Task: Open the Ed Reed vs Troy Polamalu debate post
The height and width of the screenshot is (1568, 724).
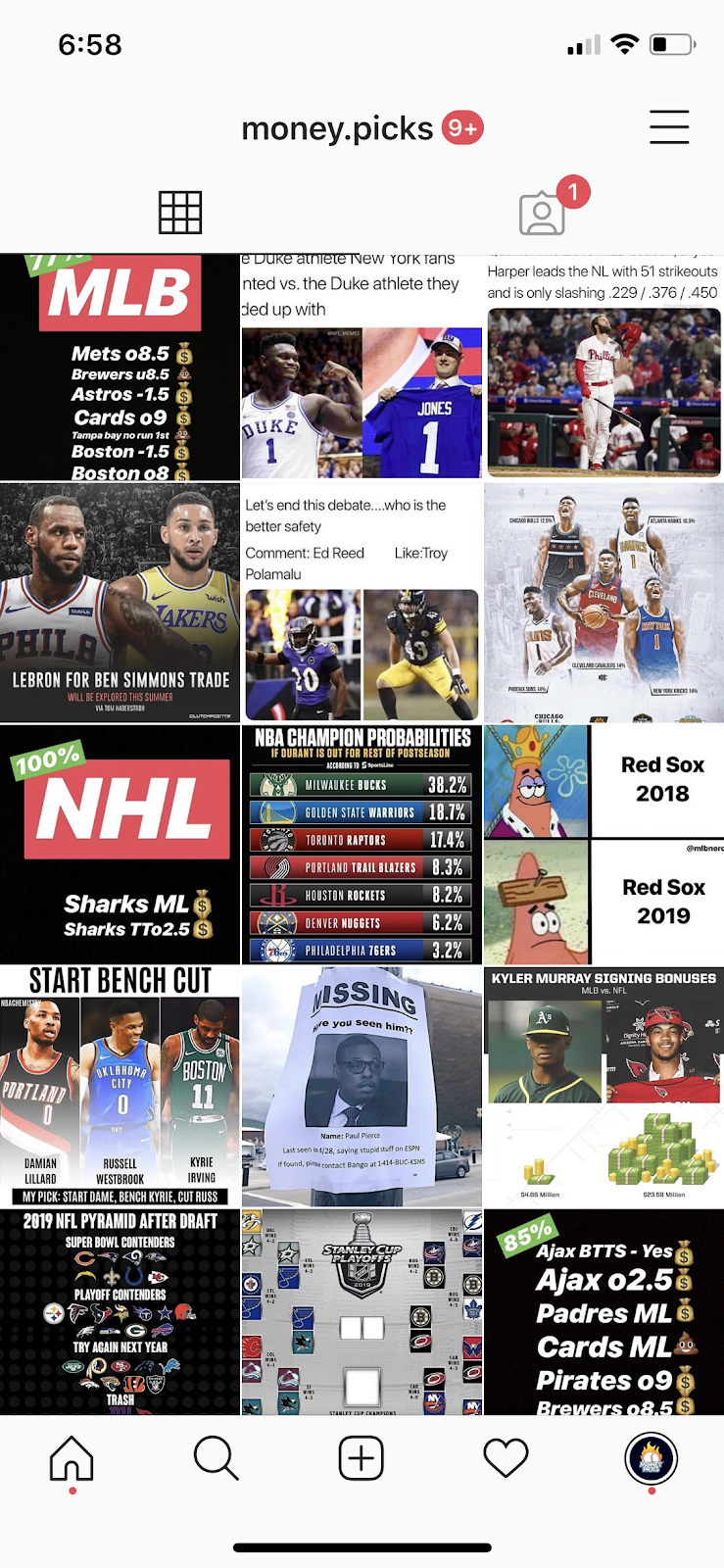Action: tap(362, 603)
